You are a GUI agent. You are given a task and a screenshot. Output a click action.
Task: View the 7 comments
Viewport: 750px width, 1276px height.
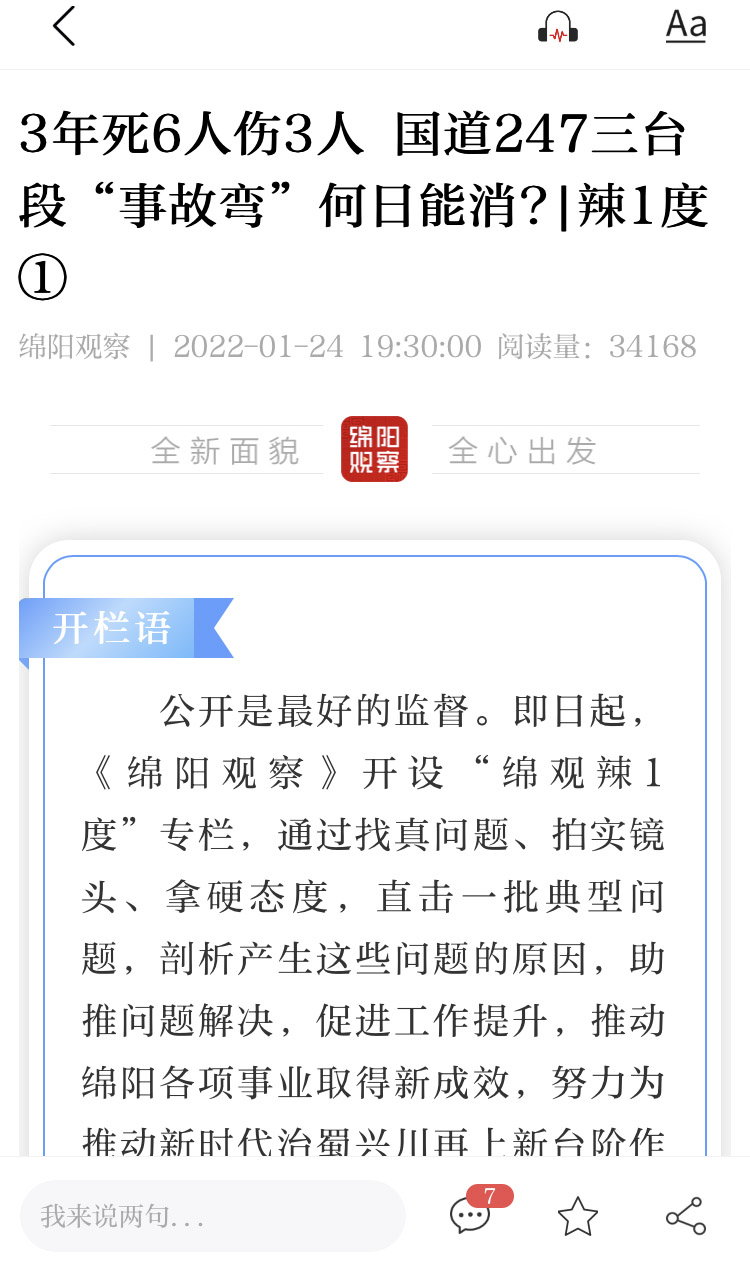coord(472,1214)
